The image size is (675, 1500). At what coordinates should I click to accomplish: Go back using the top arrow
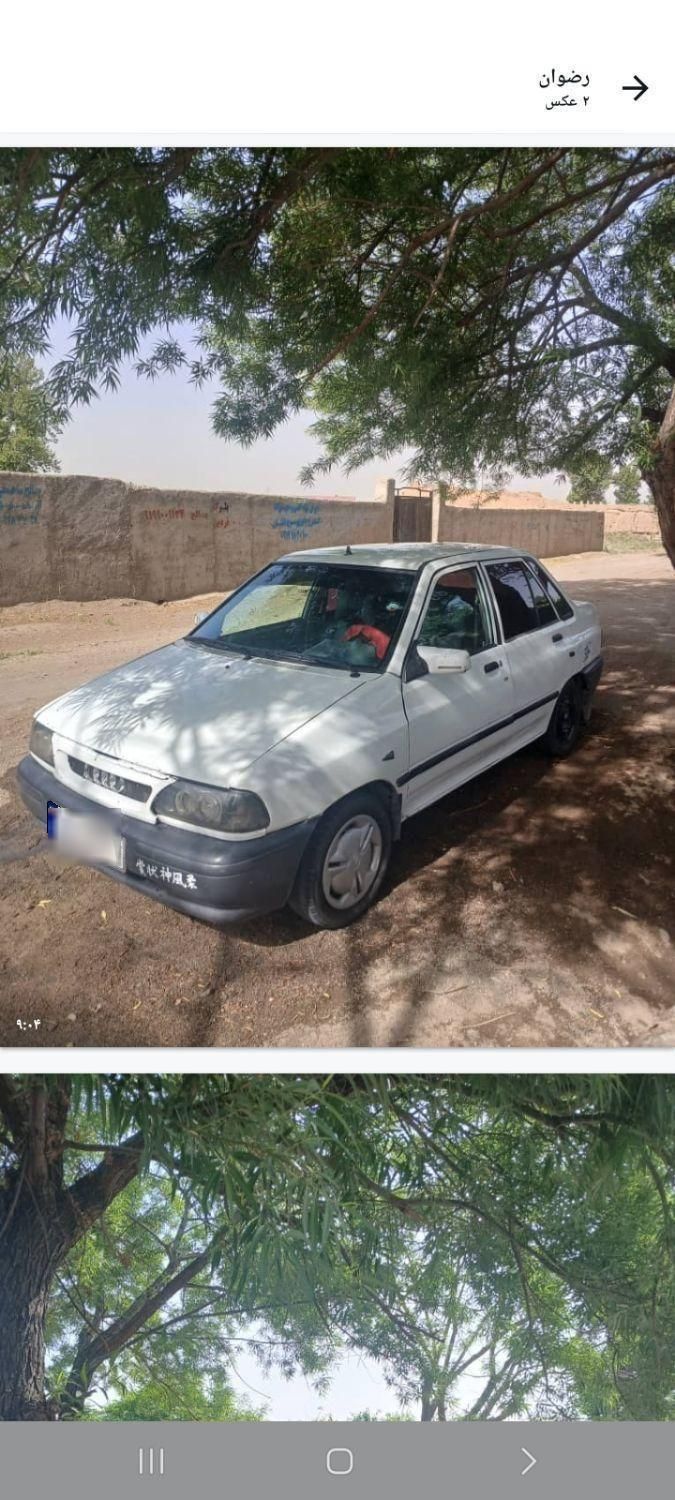tap(635, 88)
